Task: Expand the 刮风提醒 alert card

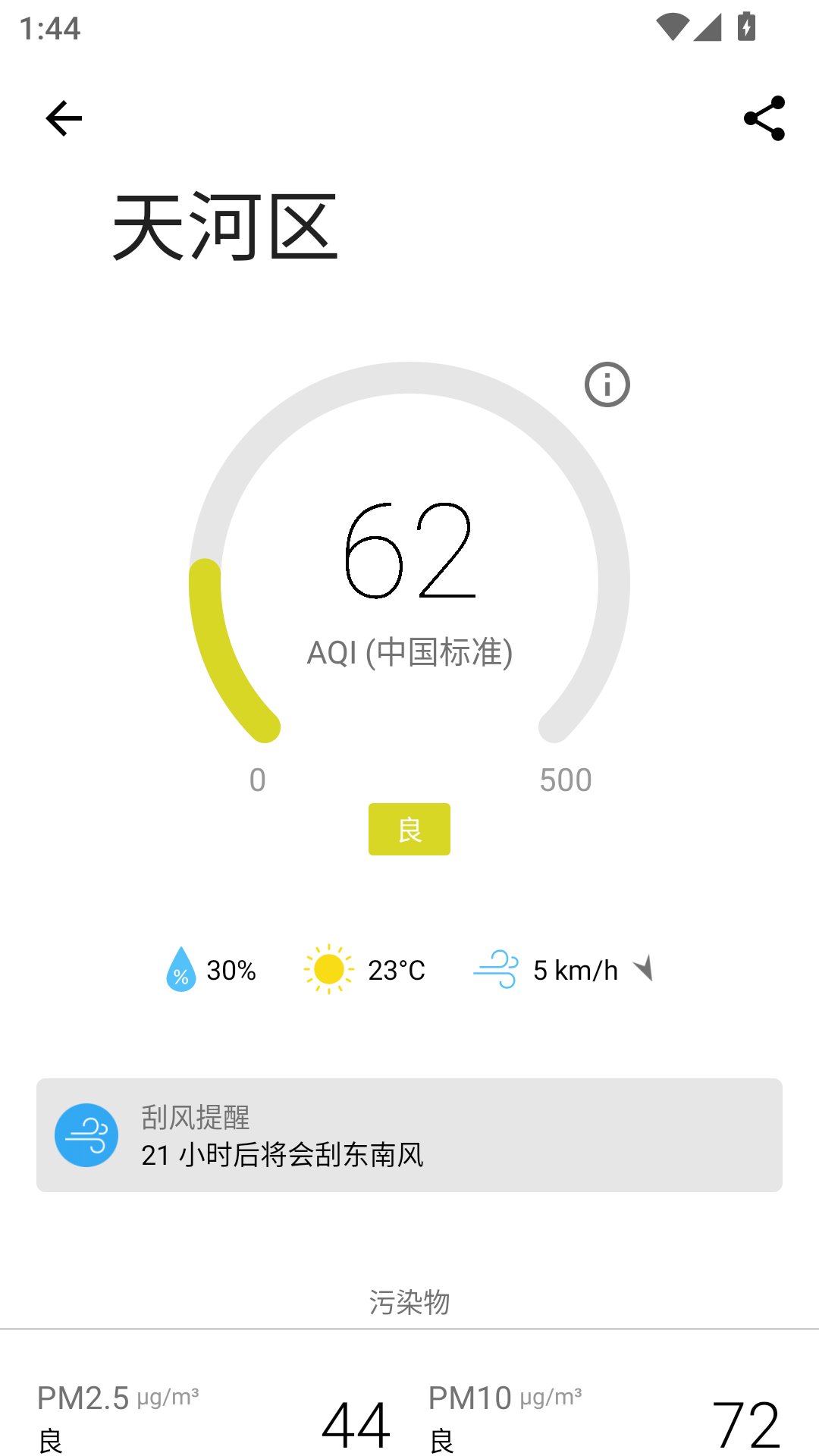Action: click(409, 1134)
